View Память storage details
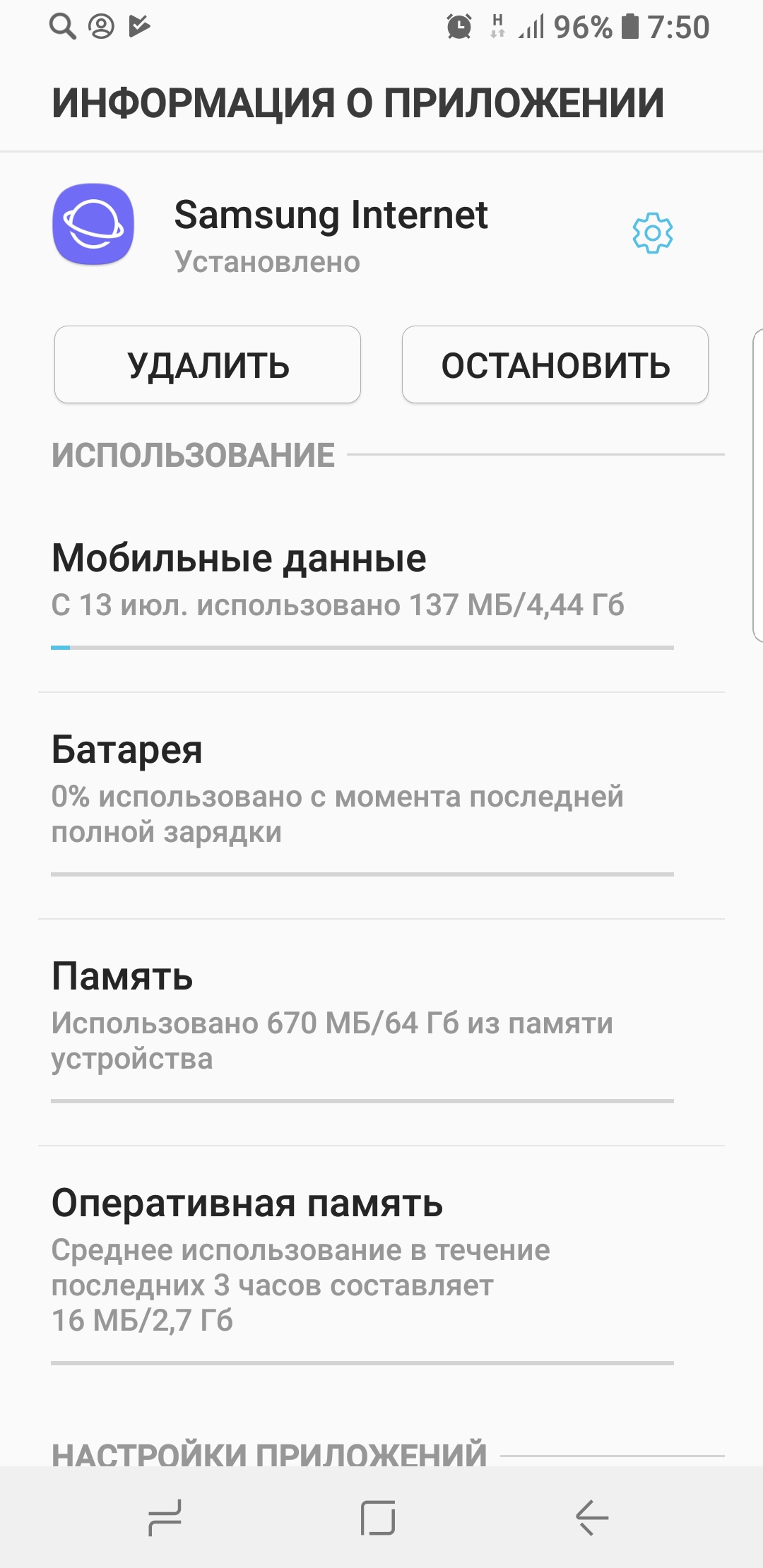Viewport: 763px width, 1568px height. tap(381, 1033)
